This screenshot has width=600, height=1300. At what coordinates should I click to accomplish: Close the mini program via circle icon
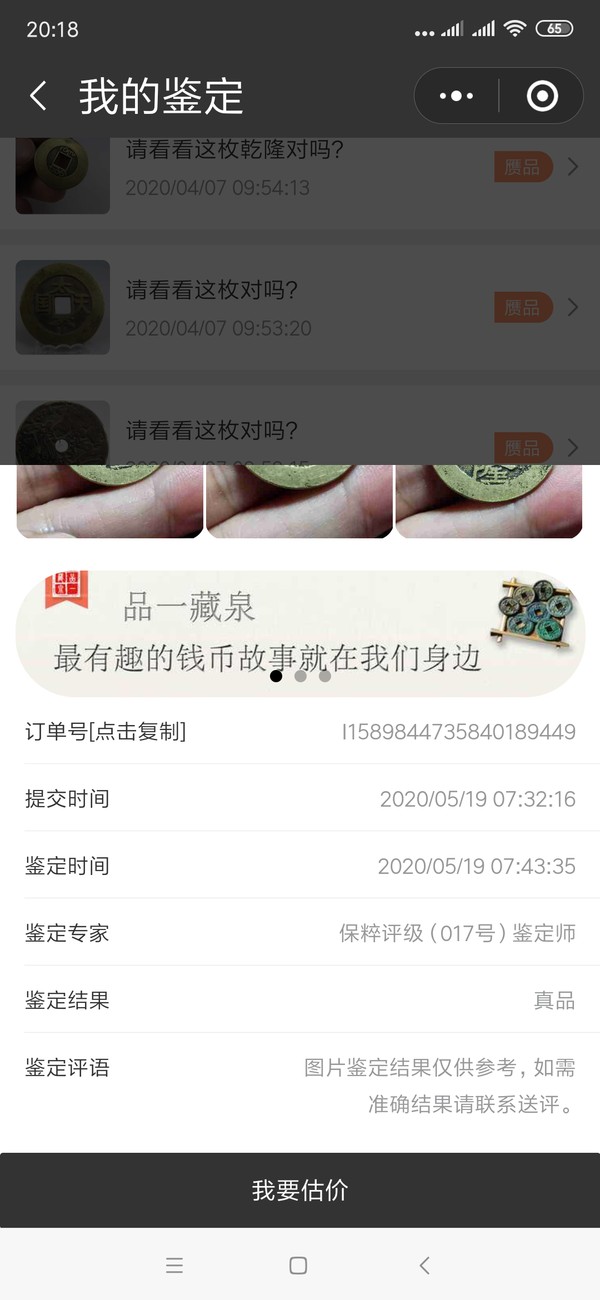542,96
